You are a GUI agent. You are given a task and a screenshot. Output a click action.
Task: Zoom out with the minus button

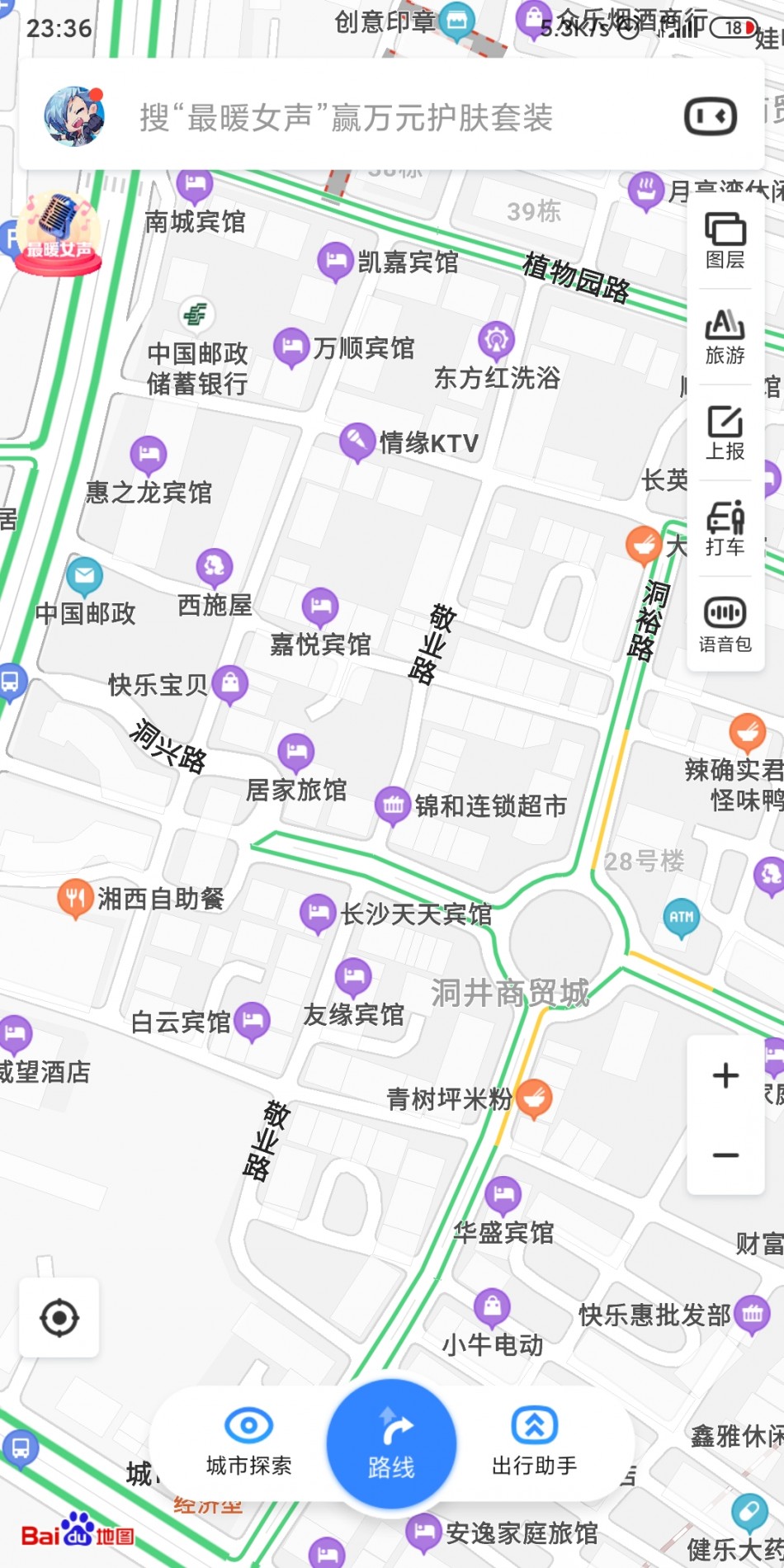[725, 1155]
